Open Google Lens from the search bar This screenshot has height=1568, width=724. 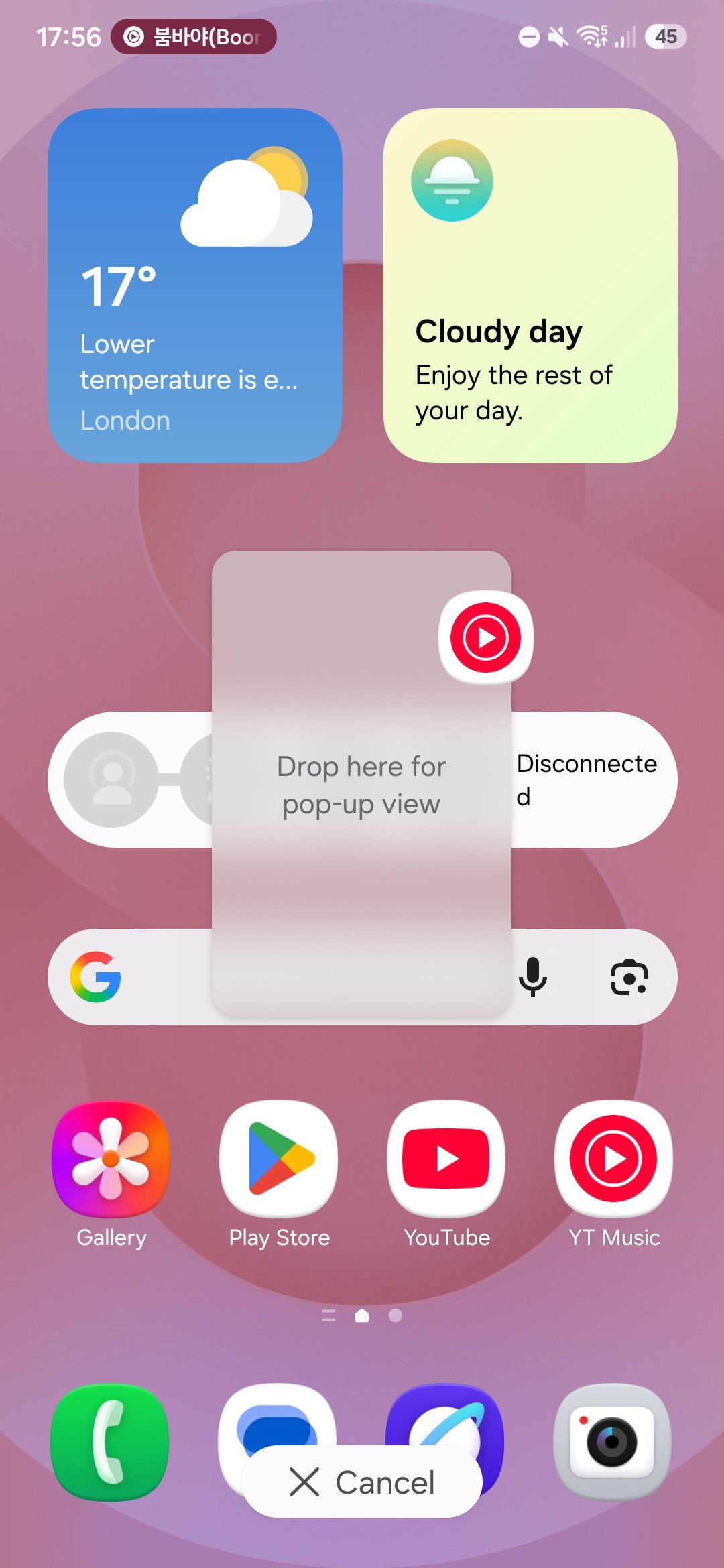(628, 977)
